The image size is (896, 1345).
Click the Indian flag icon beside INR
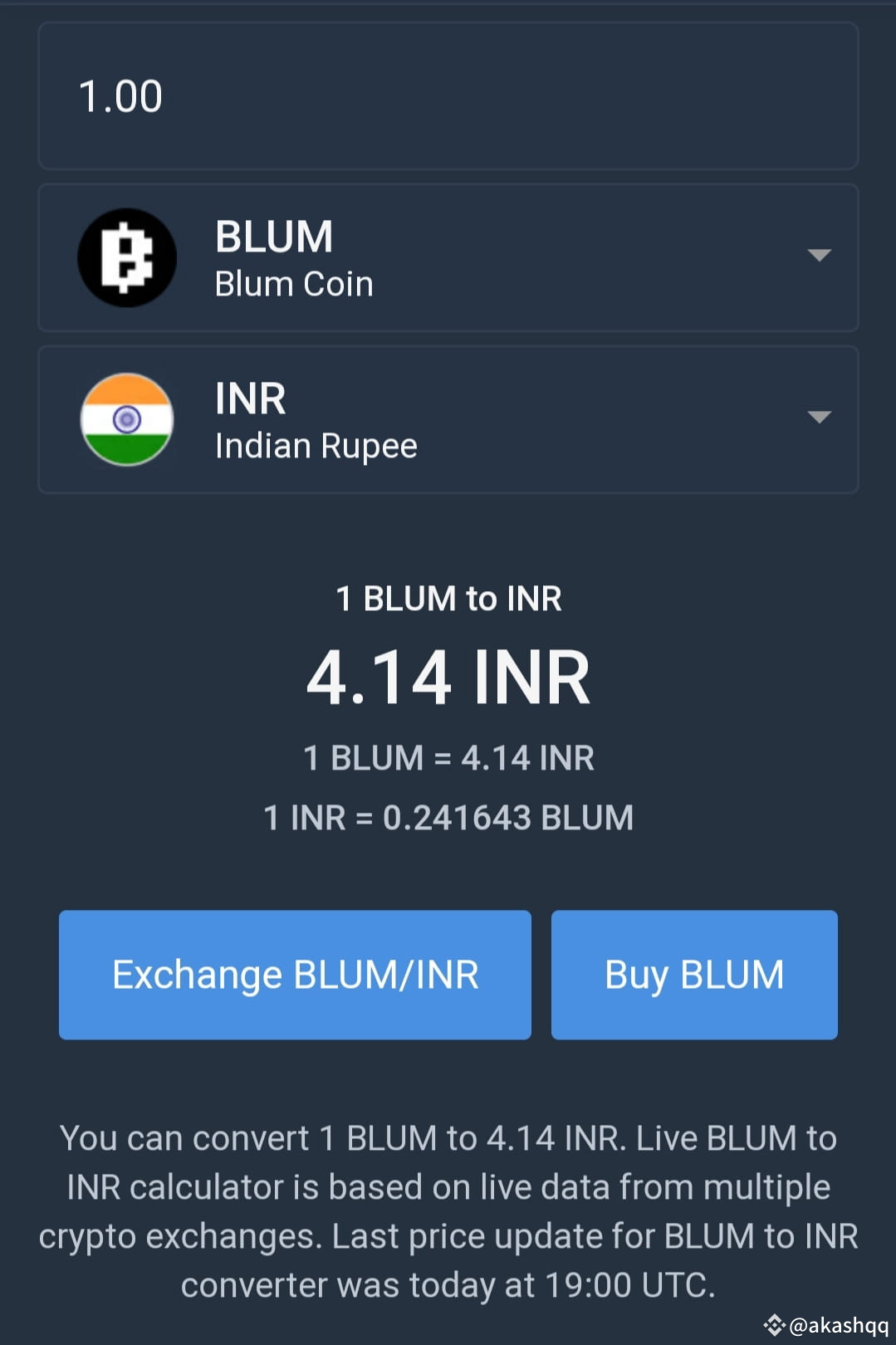click(127, 419)
